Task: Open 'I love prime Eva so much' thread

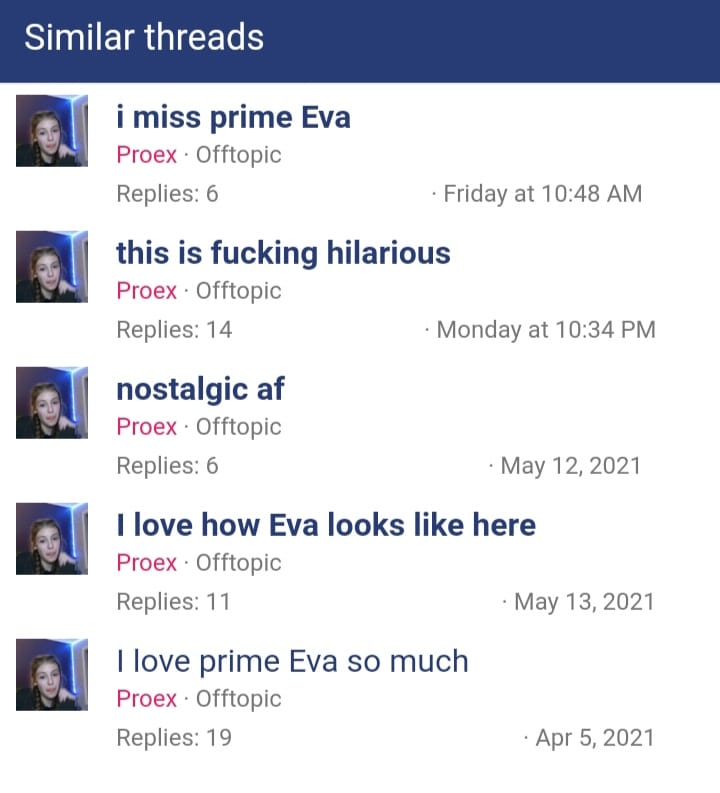Action: (292, 661)
